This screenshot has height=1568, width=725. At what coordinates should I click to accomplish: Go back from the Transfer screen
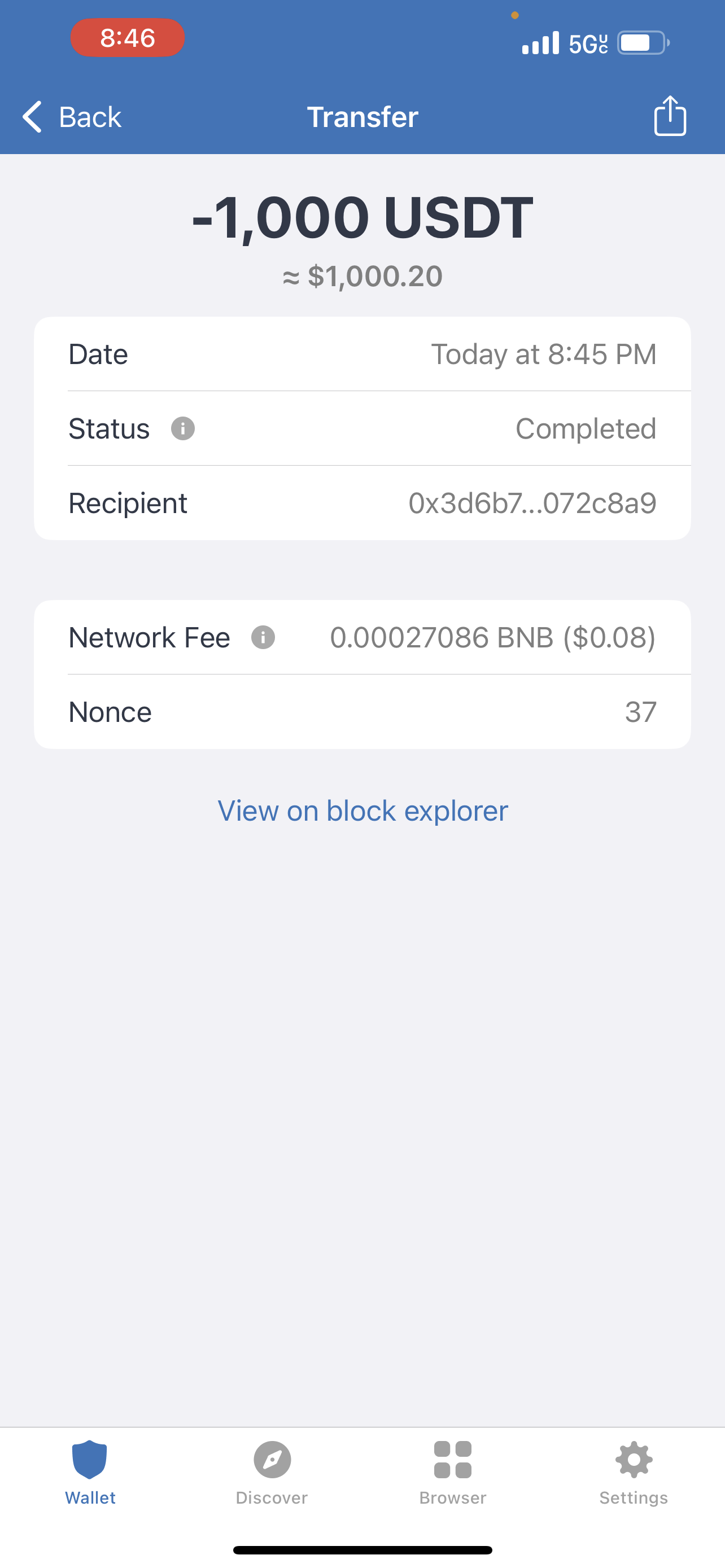point(72,116)
